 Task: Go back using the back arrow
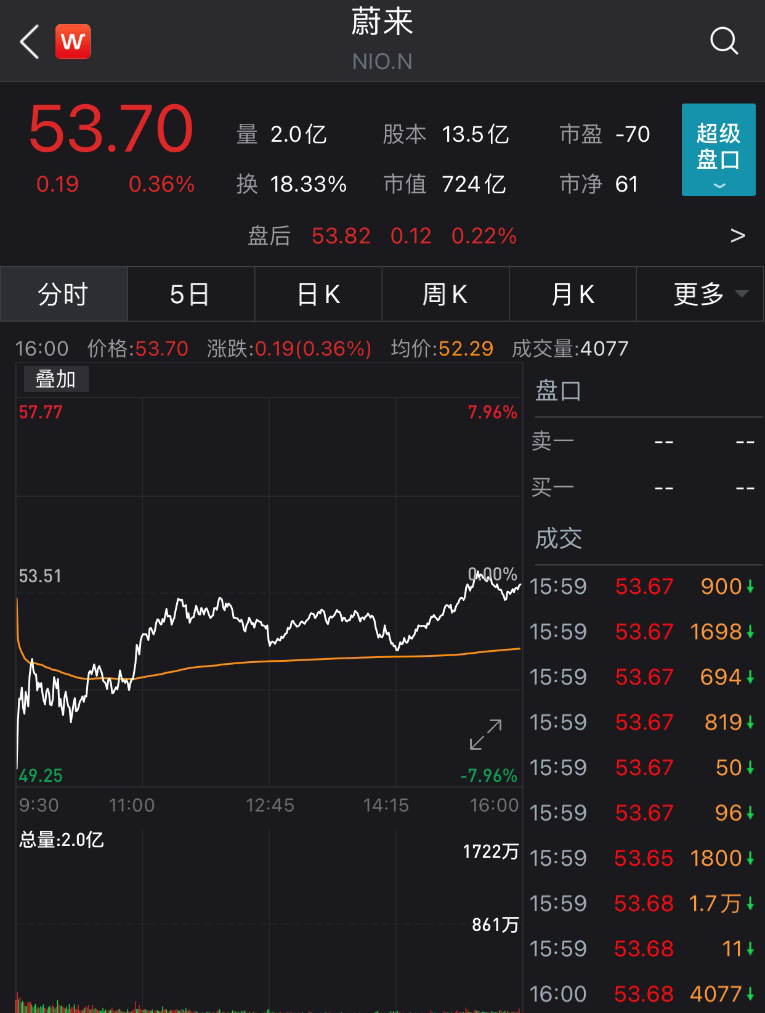click(29, 42)
